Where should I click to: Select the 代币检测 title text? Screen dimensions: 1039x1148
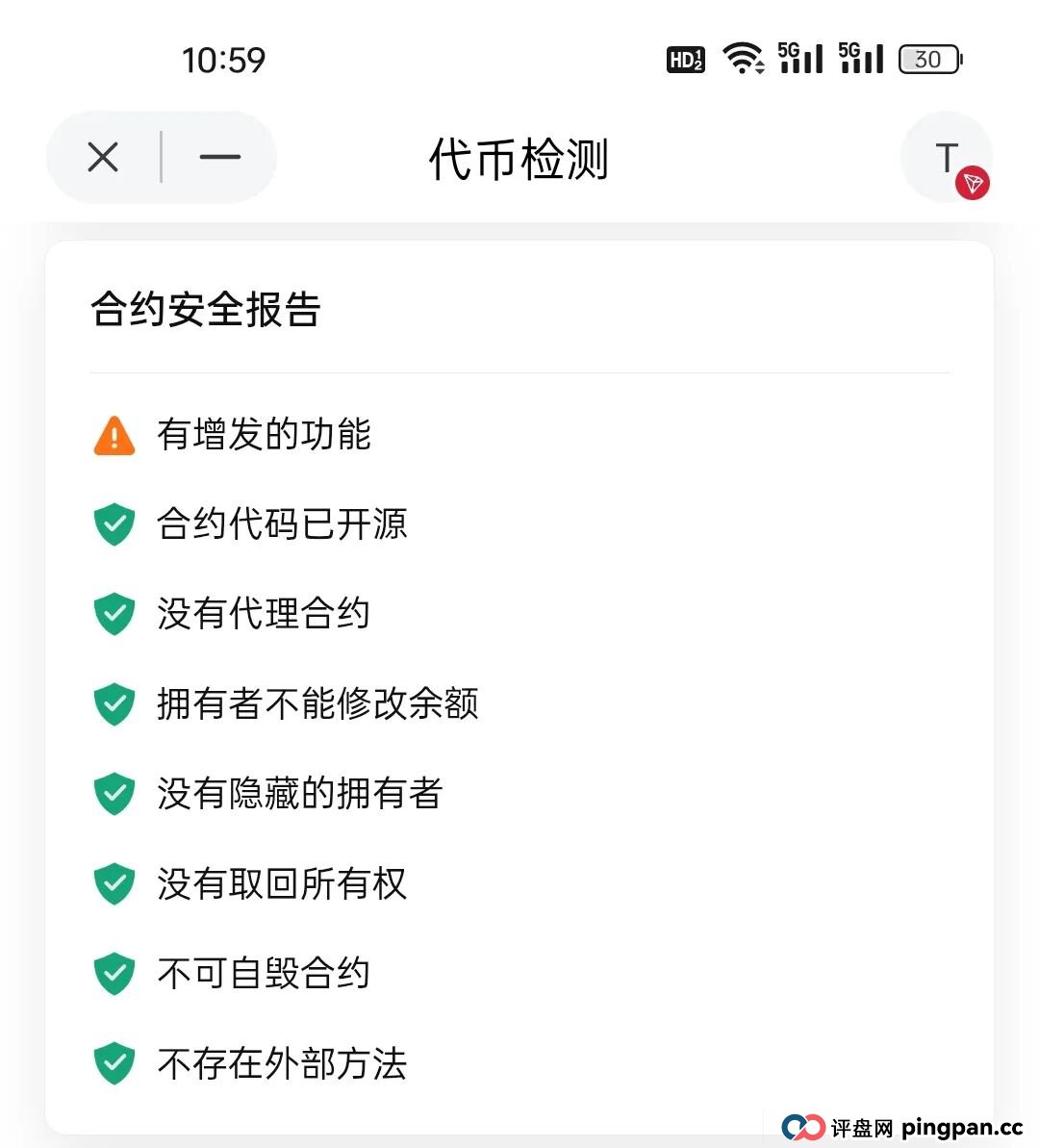tap(519, 162)
